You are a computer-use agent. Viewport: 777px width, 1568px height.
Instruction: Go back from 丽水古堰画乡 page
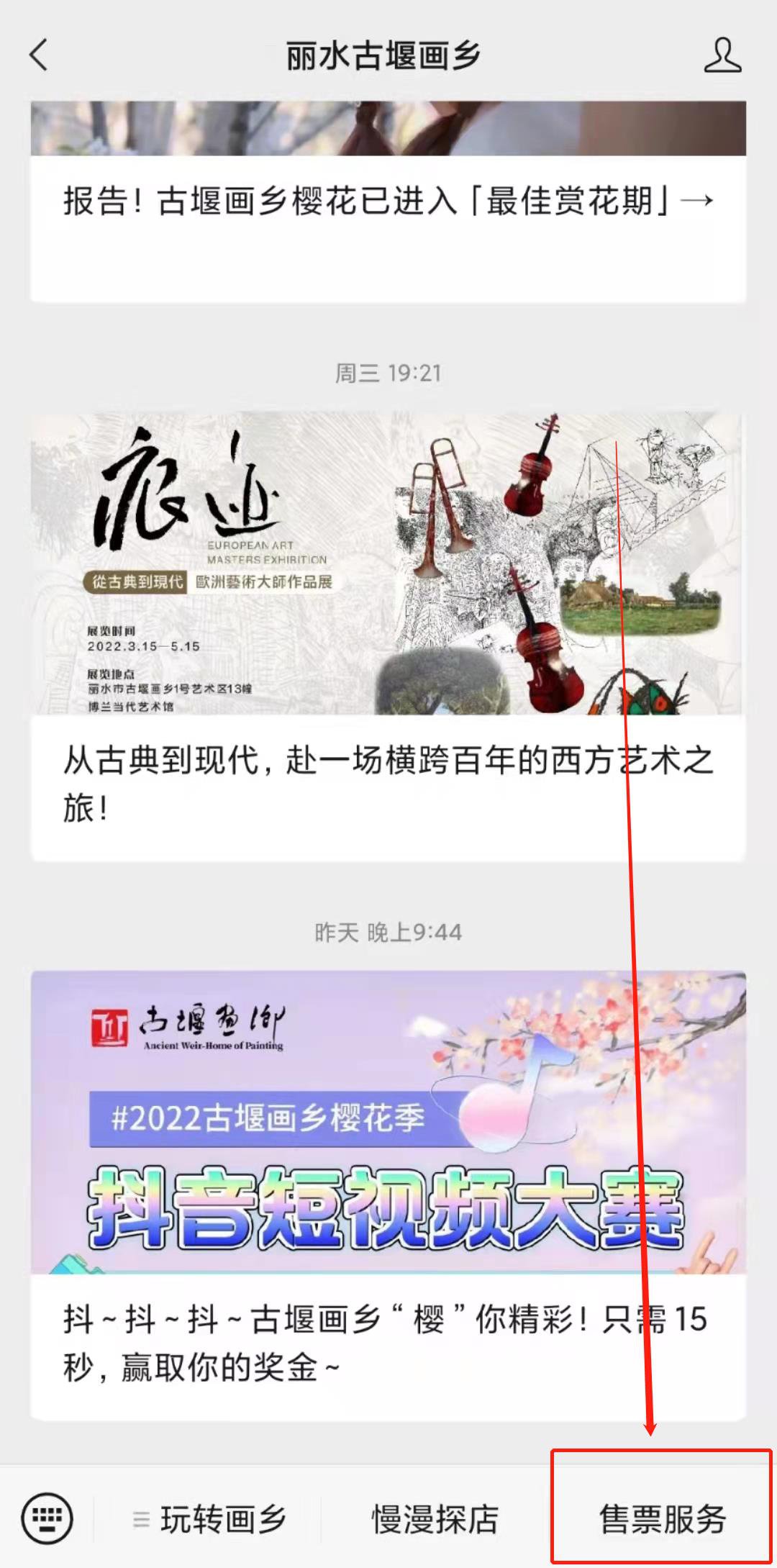[39, 55]
